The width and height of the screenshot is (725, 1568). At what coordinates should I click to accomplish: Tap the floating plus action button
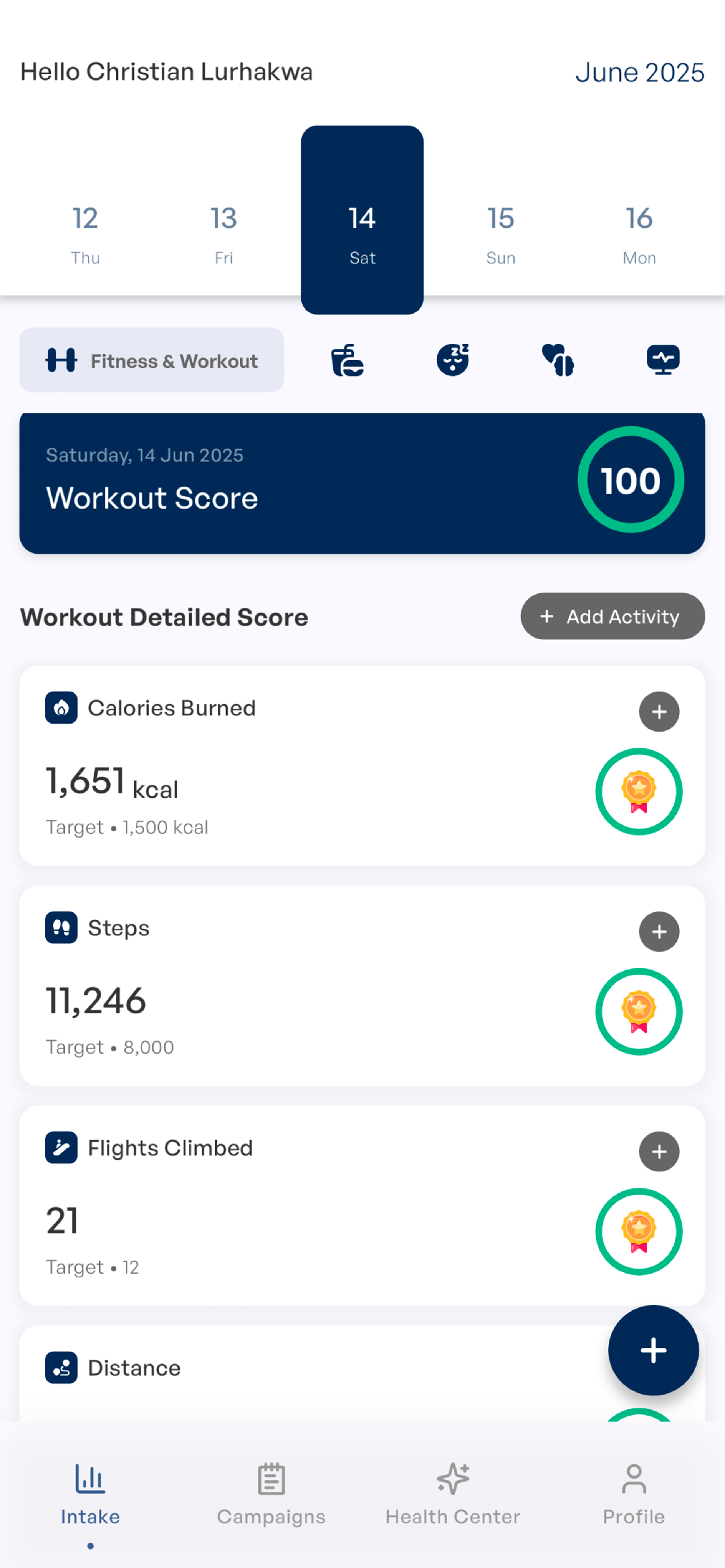pyautogui.click(x=653, y=1350)
